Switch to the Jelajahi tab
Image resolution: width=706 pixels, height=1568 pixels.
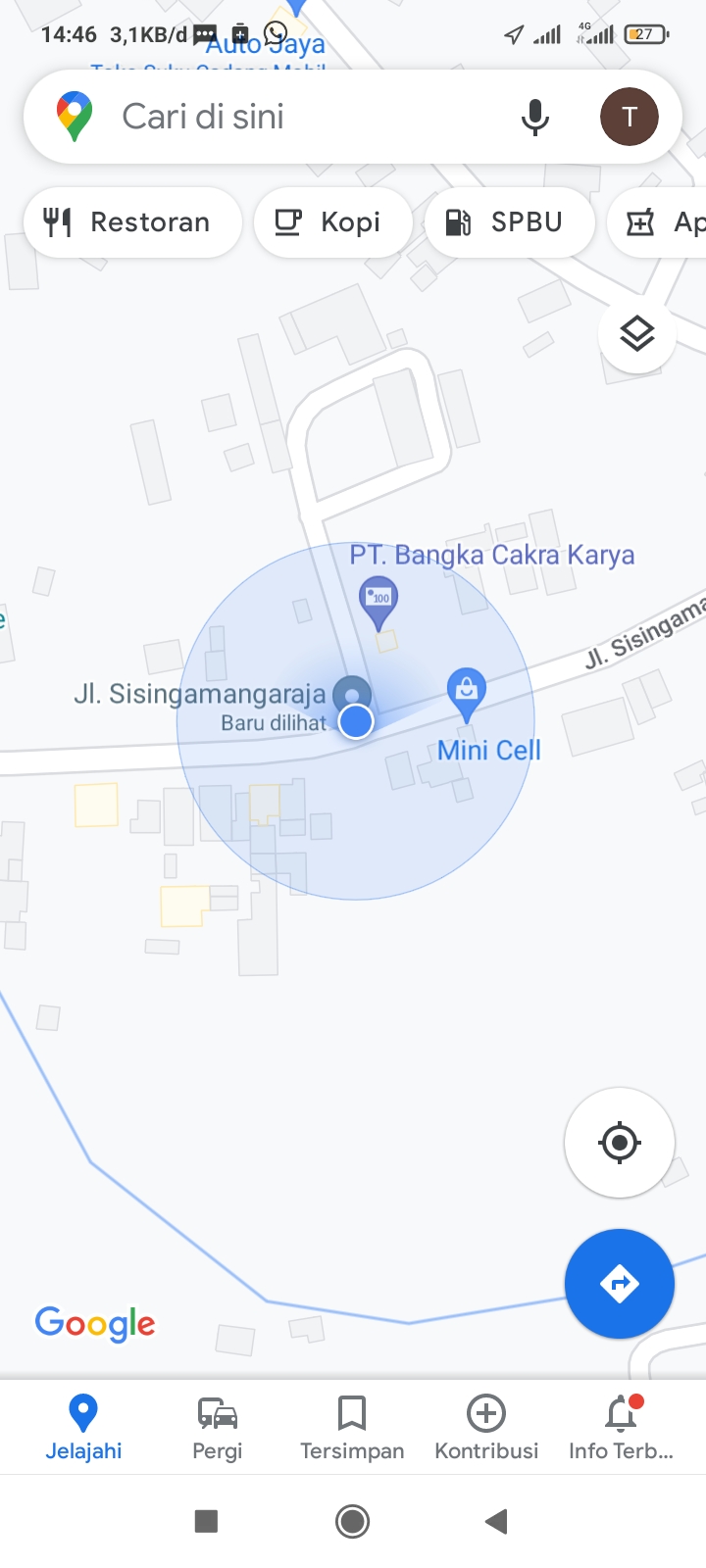83,1427
